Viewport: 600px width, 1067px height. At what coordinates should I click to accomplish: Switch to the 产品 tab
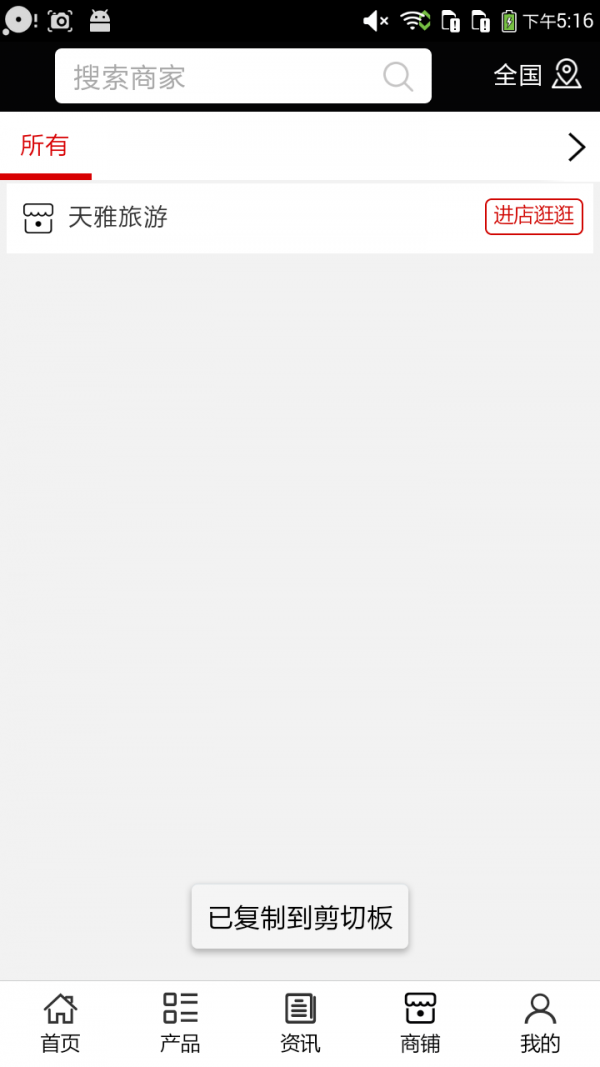(x=180, y=1022)
